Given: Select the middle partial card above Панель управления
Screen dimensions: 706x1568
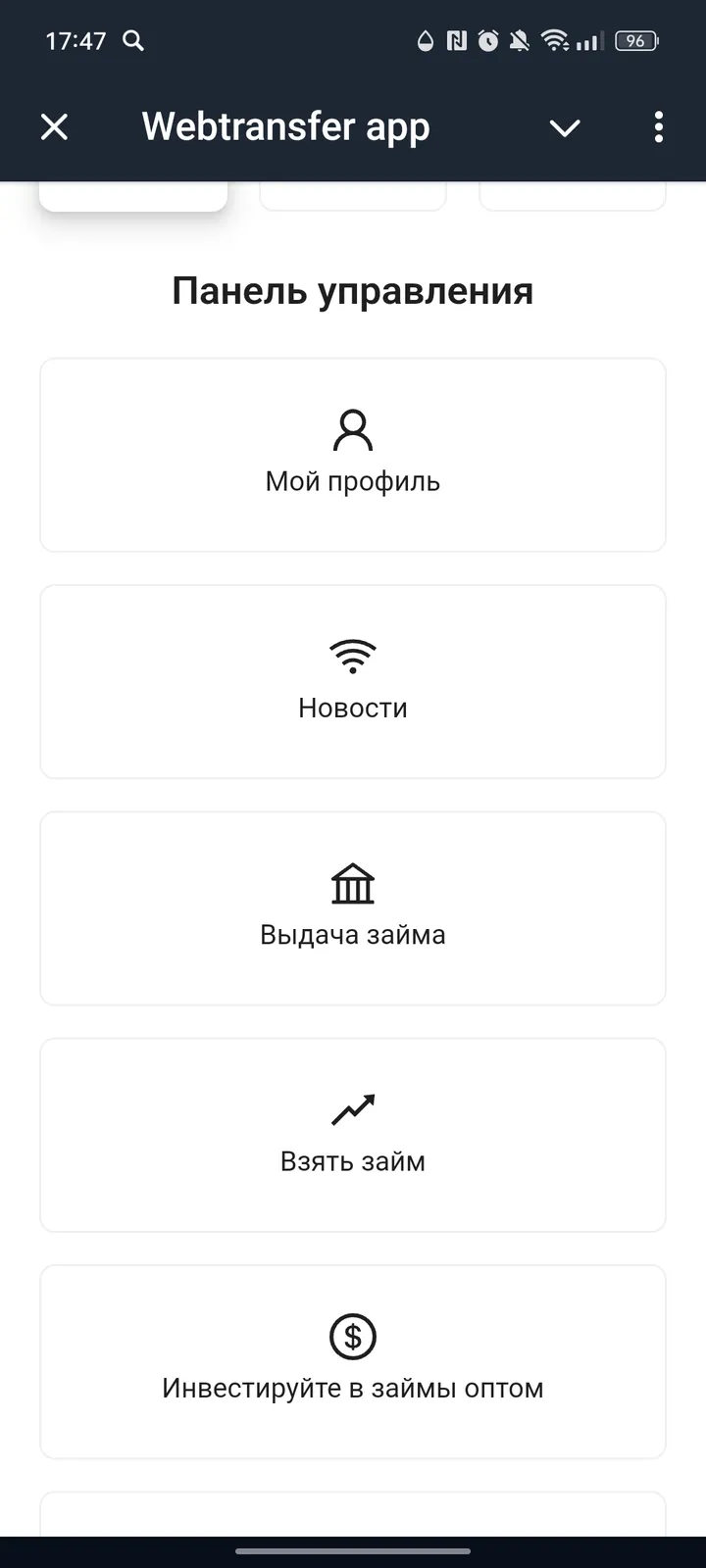Looking at the screenshot, I should 353,193.
